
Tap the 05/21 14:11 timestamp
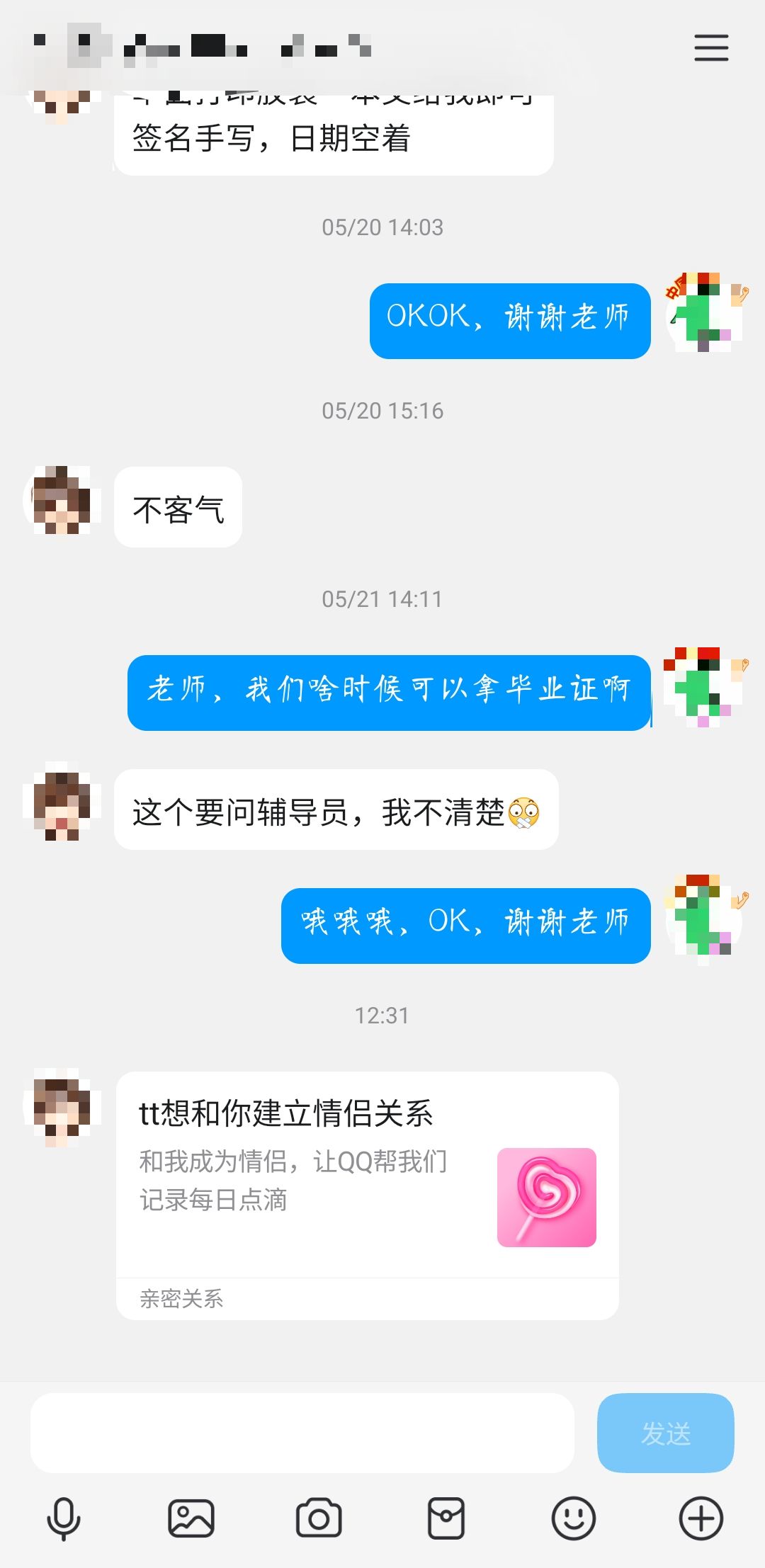[x=382, y=598]
